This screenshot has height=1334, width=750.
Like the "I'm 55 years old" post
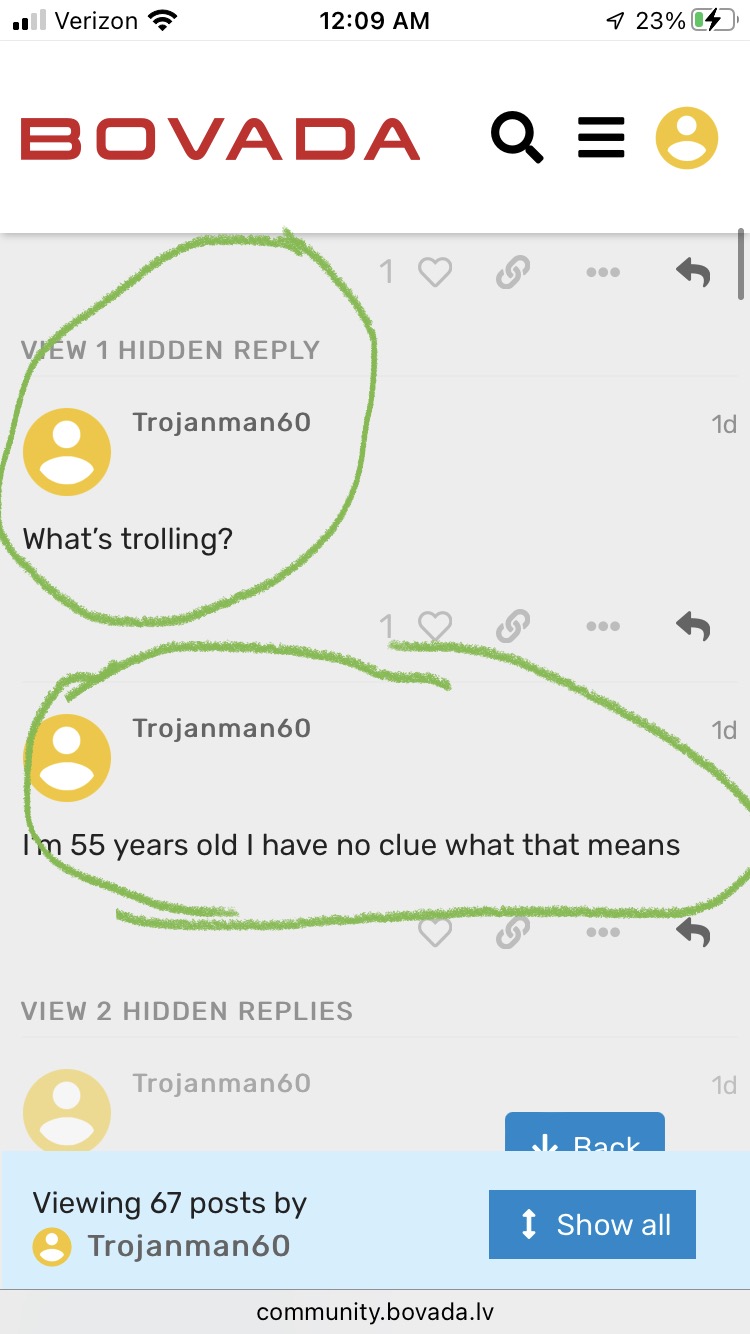(435, 932)
